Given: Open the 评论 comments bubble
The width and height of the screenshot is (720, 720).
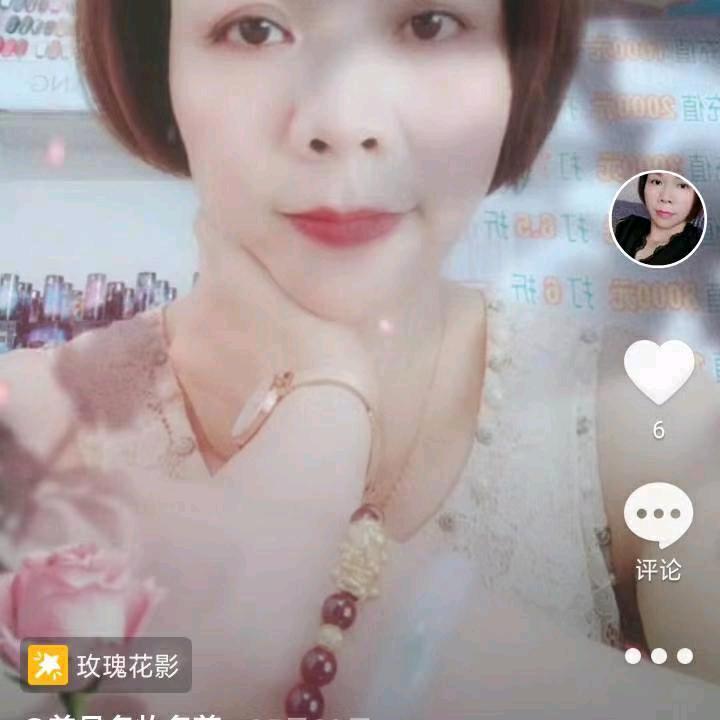Looking at the screenshot, I should 658,516.
